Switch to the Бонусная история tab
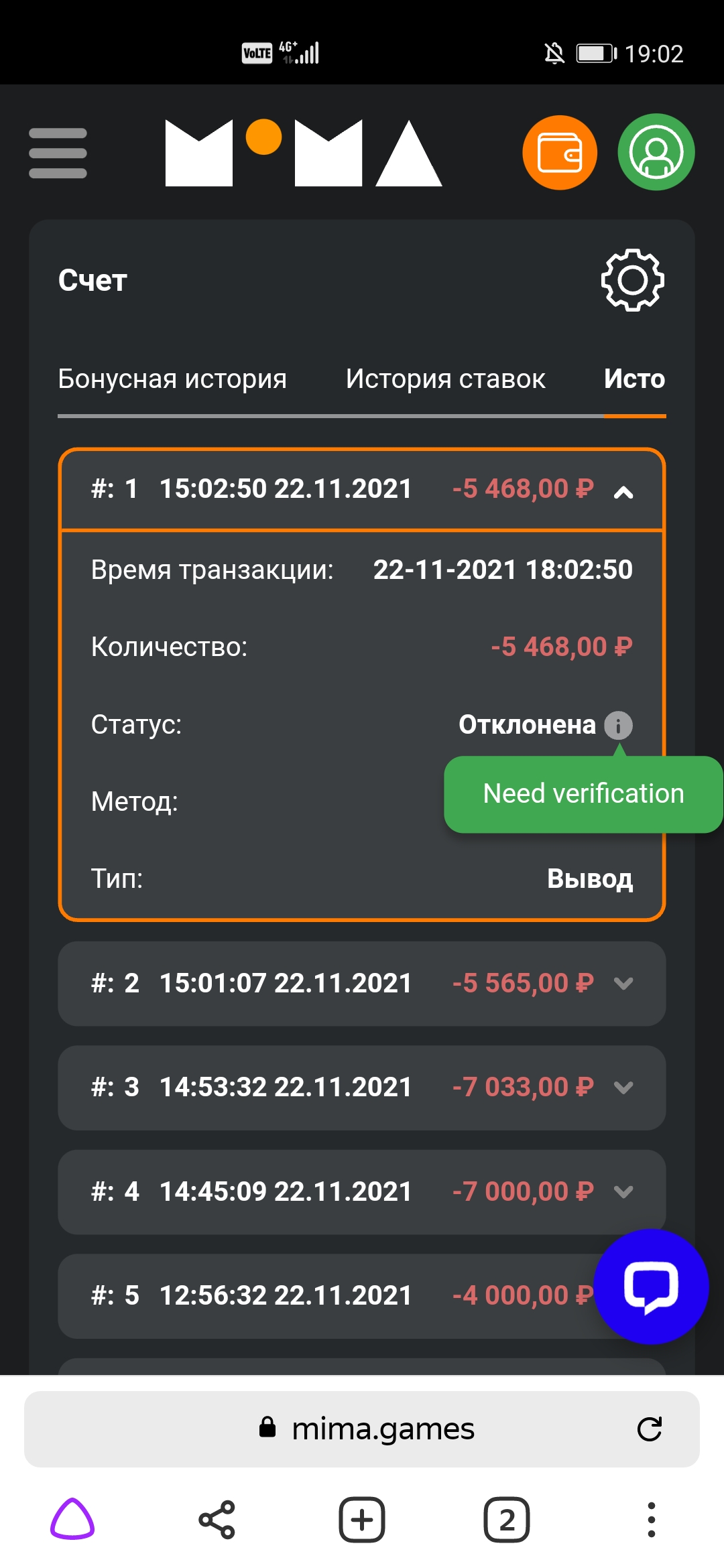Screen dimensions: 724x1568 172,379
